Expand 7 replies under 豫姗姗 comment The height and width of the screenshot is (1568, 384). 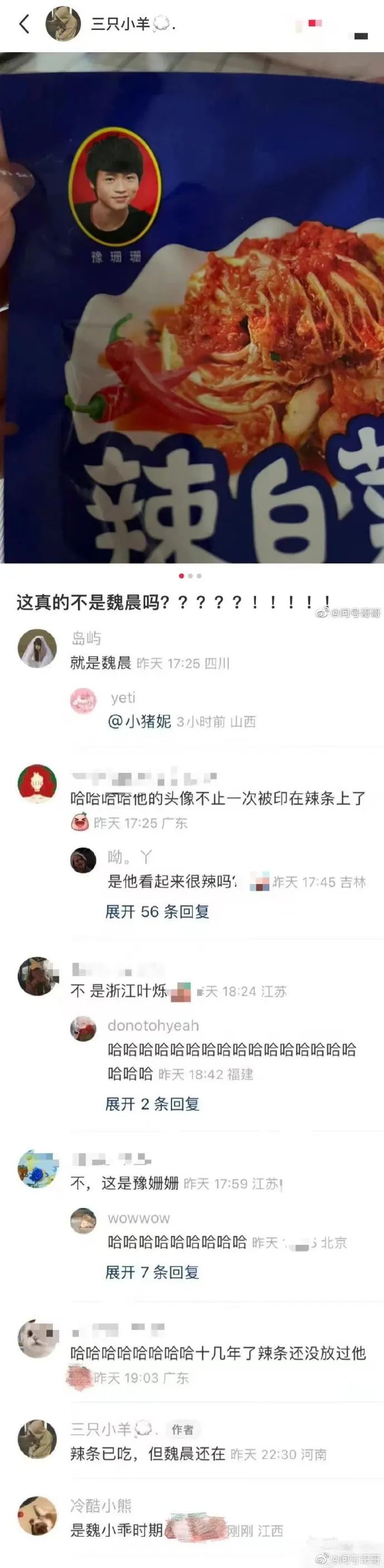pyautogui.click(x=152, y=1272)
